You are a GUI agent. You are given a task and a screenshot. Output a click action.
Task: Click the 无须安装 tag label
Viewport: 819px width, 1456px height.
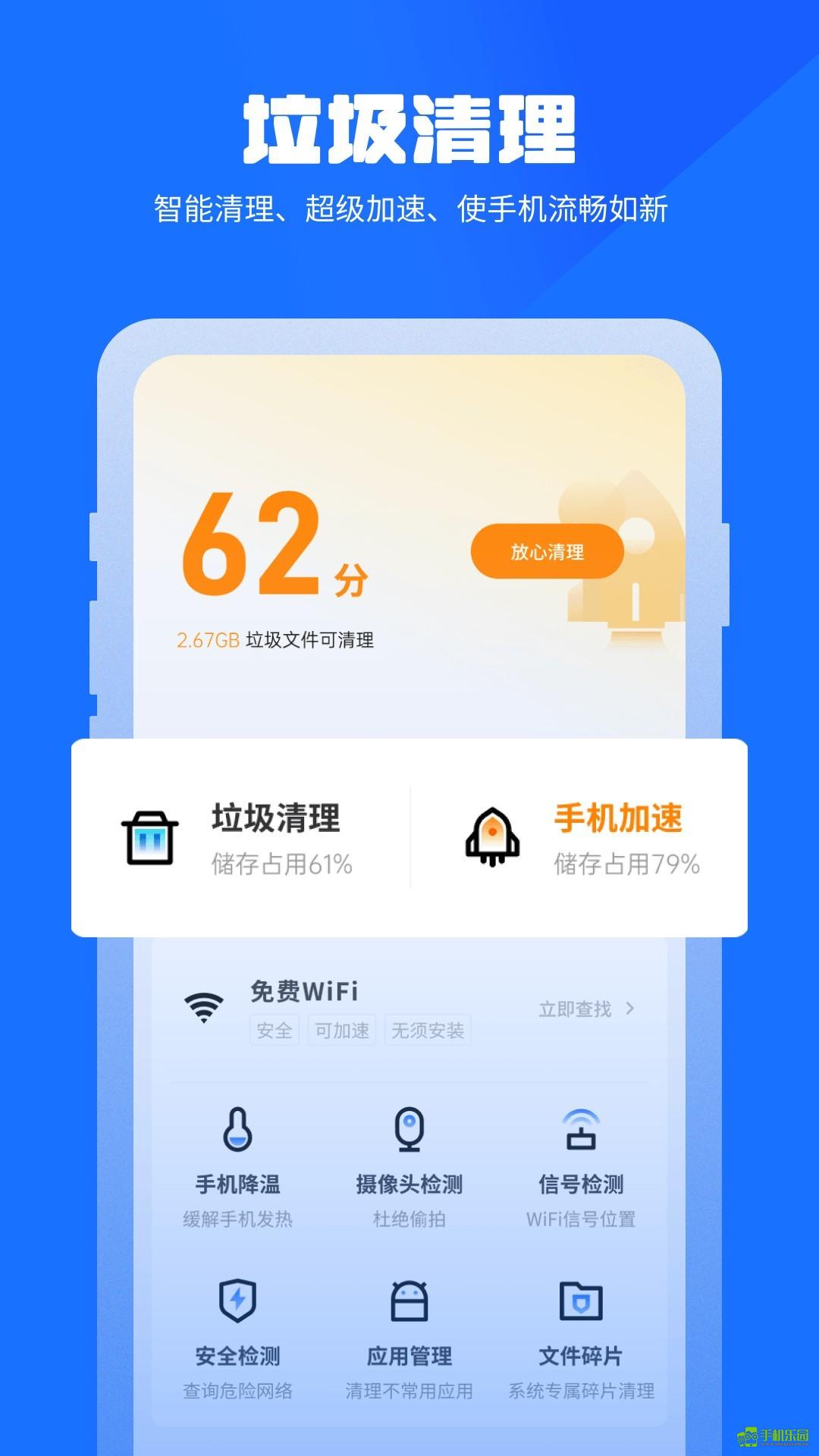[x=428, y=1031]
